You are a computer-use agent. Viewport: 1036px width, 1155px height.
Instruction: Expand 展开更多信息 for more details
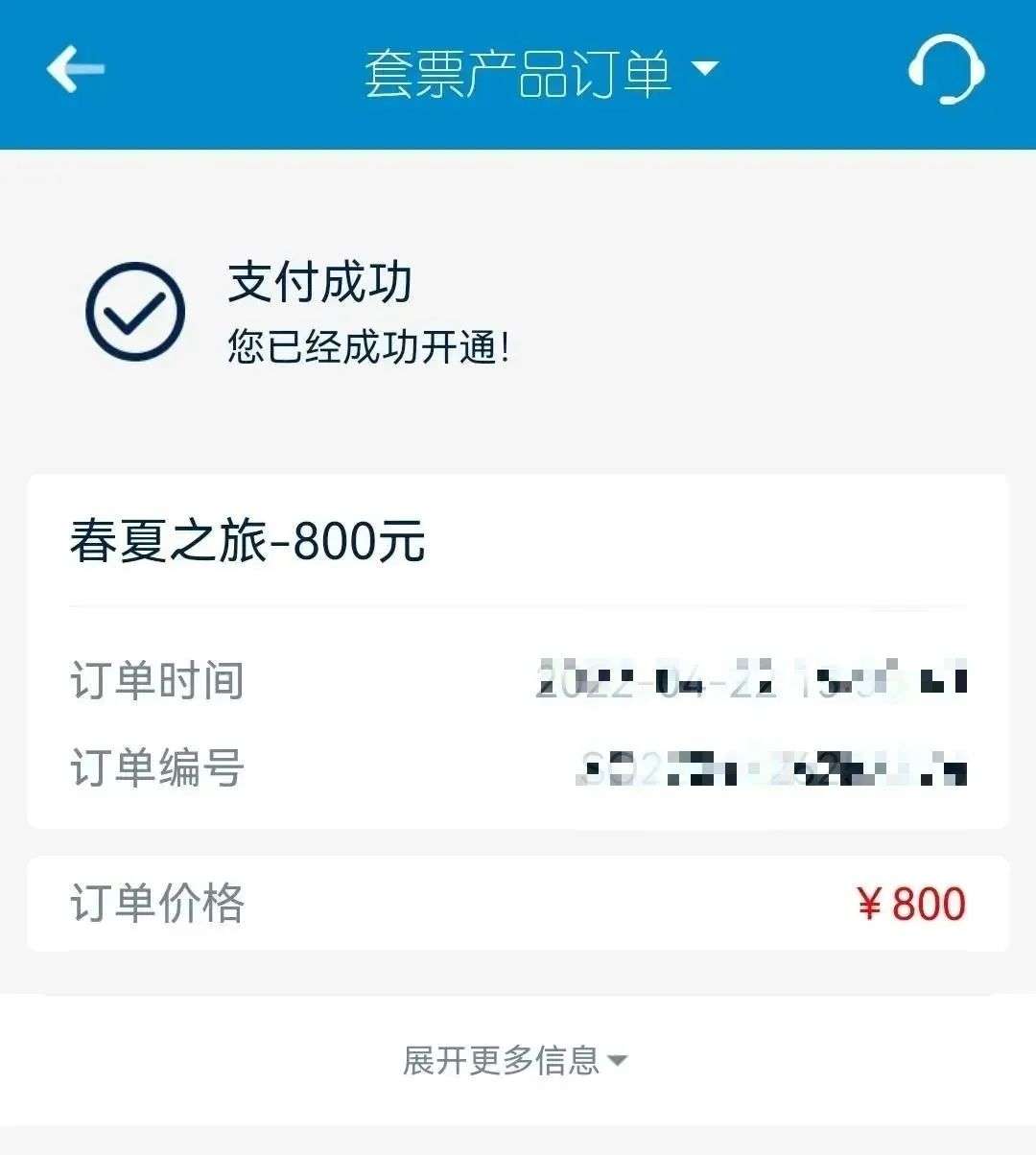pos(515,1060)
